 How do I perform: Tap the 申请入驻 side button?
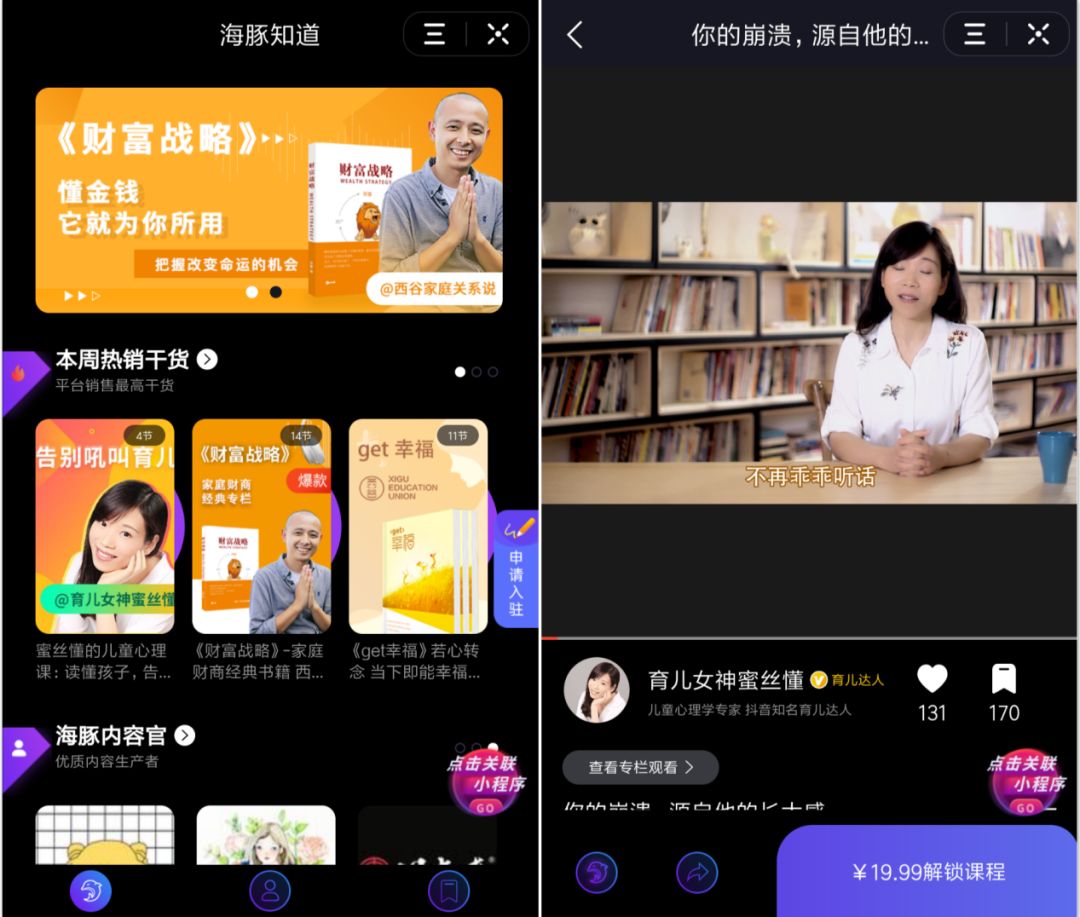516,570
